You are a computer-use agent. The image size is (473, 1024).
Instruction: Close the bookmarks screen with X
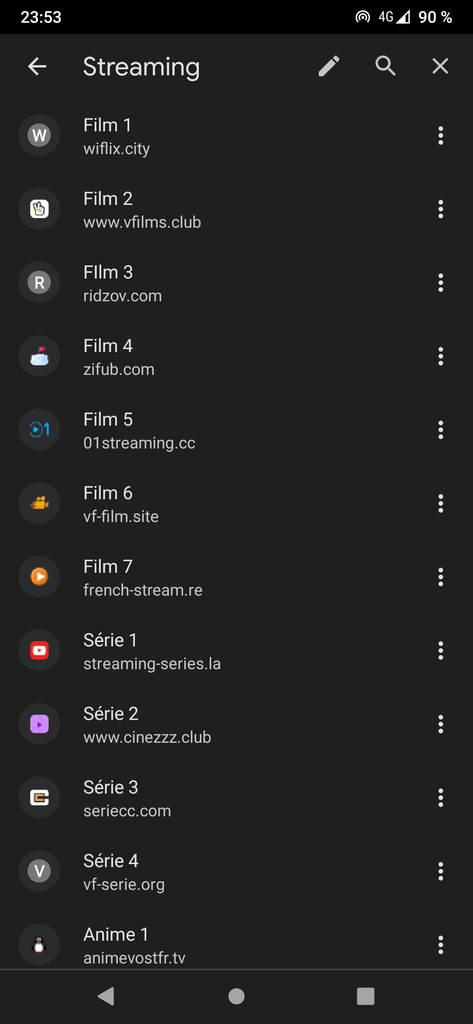pyautogui.click(x=440, y=66)
